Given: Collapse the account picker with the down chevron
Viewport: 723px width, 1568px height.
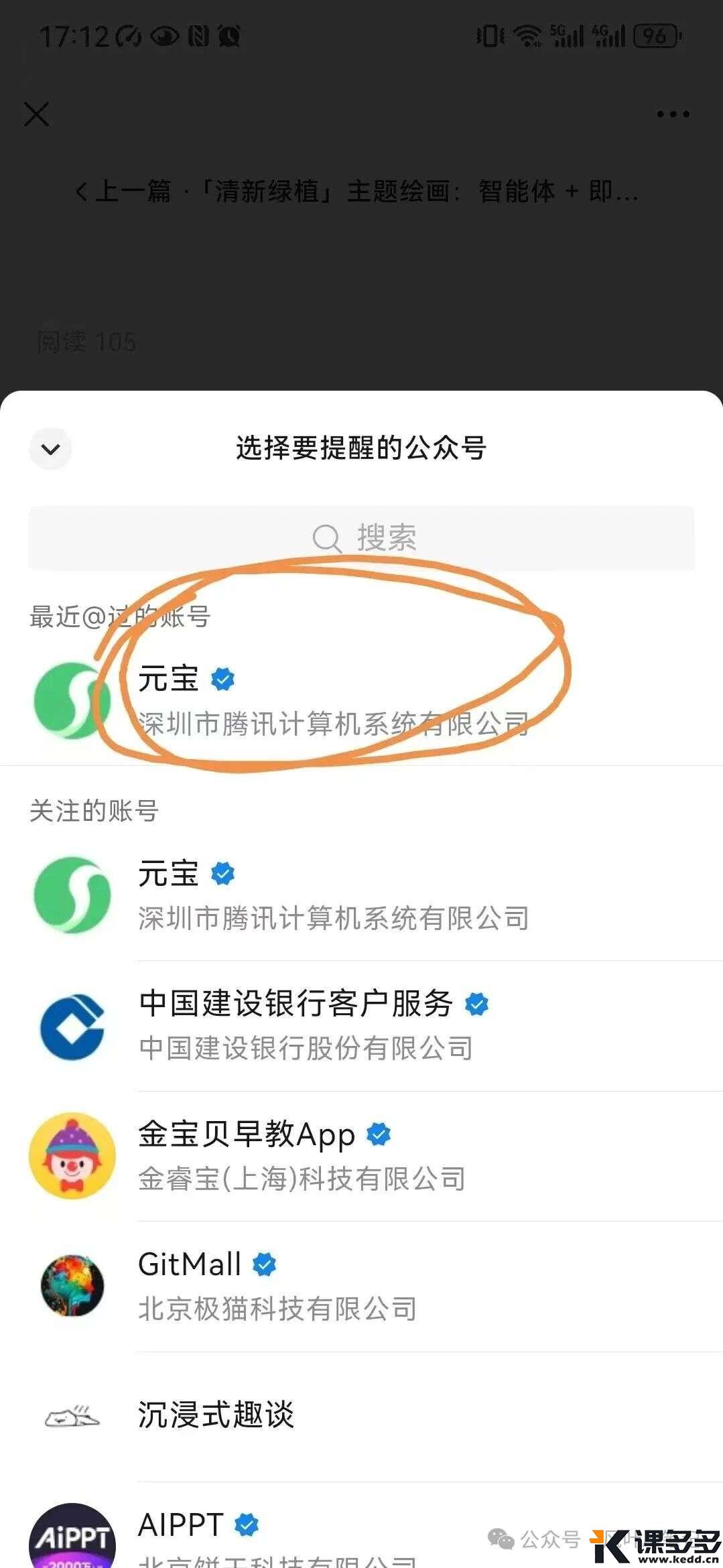Looking at the screenshot, I should click(x=51, y=448).
